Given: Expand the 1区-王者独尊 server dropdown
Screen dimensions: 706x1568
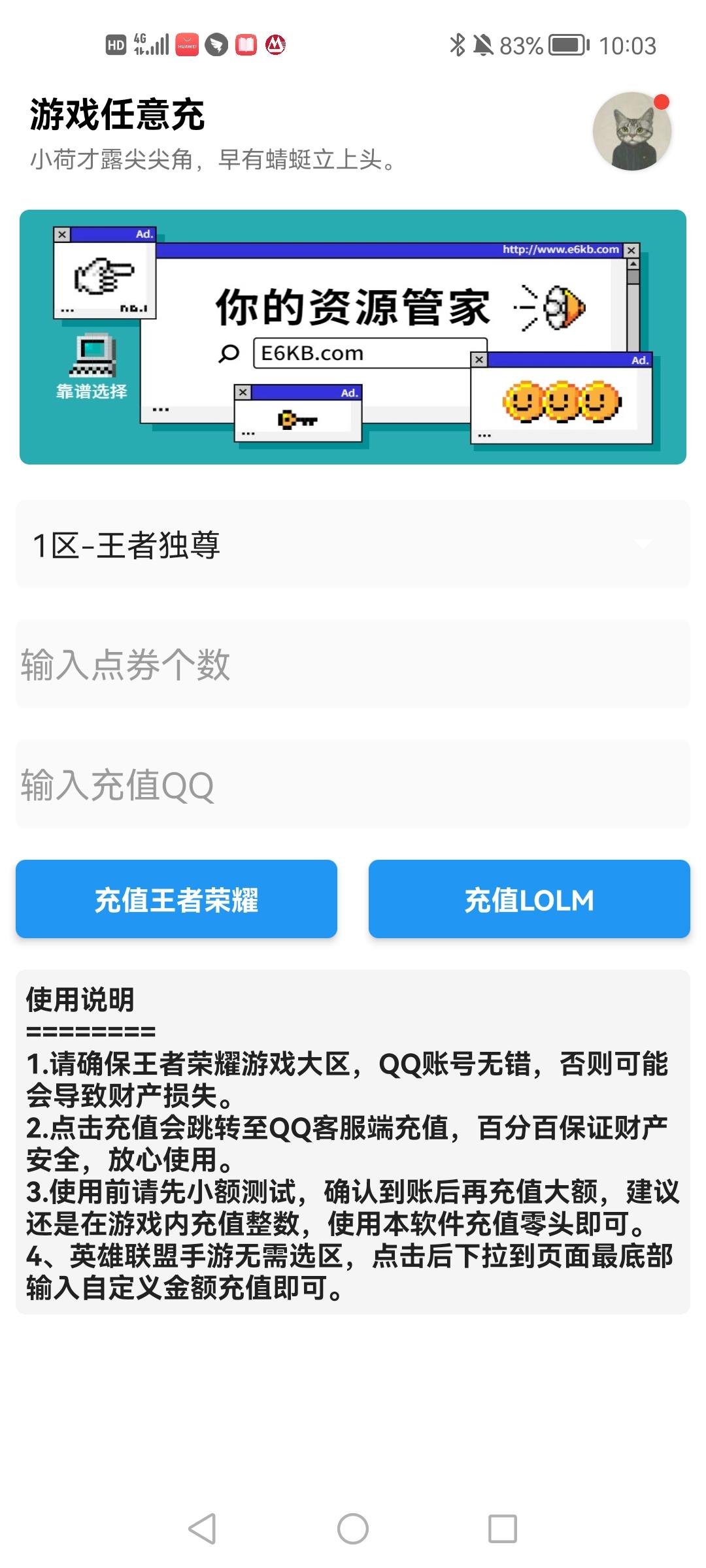Looking at the screenshot, I should pos(353,544).
